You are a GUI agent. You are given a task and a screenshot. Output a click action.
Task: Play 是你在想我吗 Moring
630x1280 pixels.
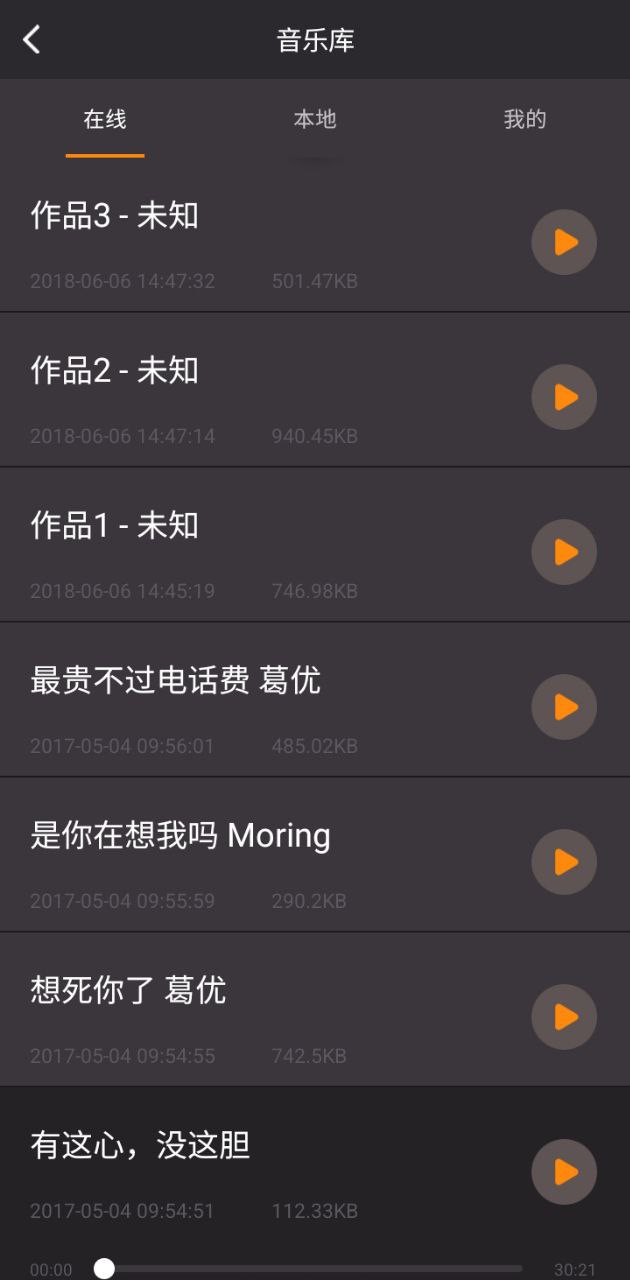point(564,862)
